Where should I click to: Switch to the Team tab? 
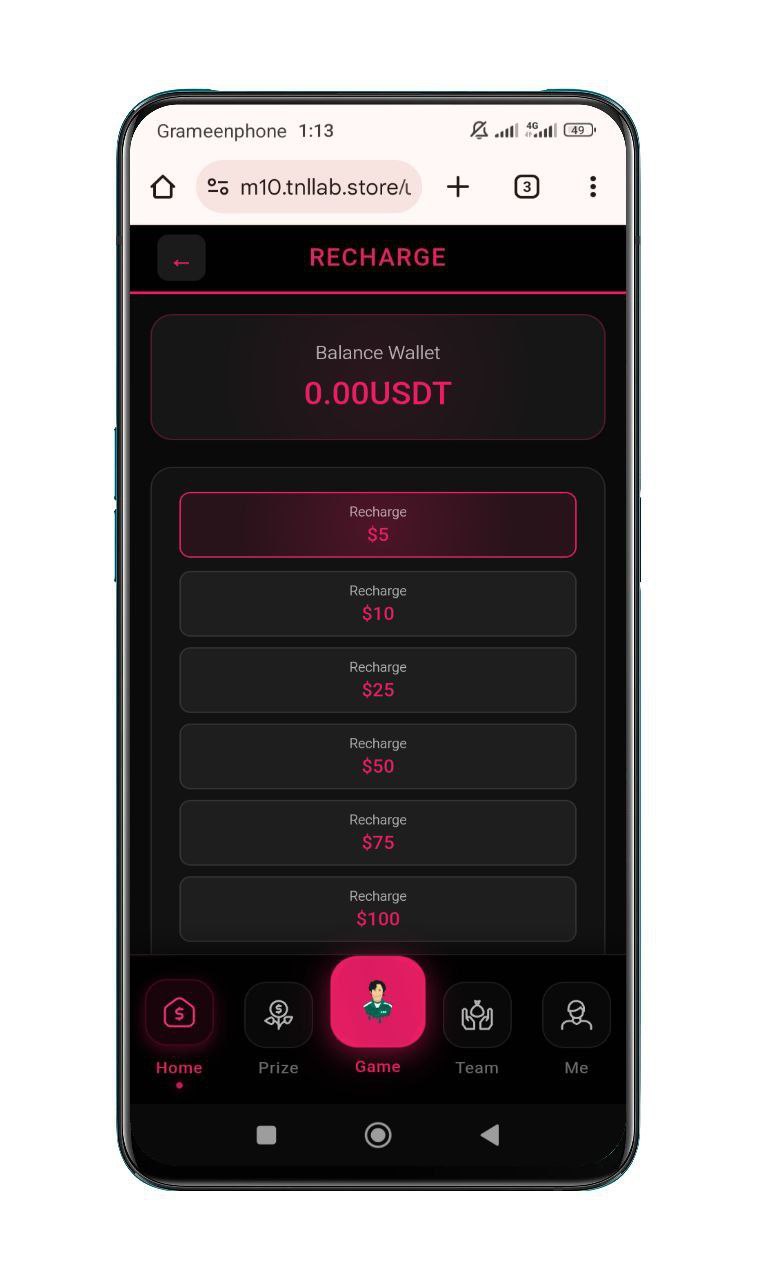[x=477, y=1026]
